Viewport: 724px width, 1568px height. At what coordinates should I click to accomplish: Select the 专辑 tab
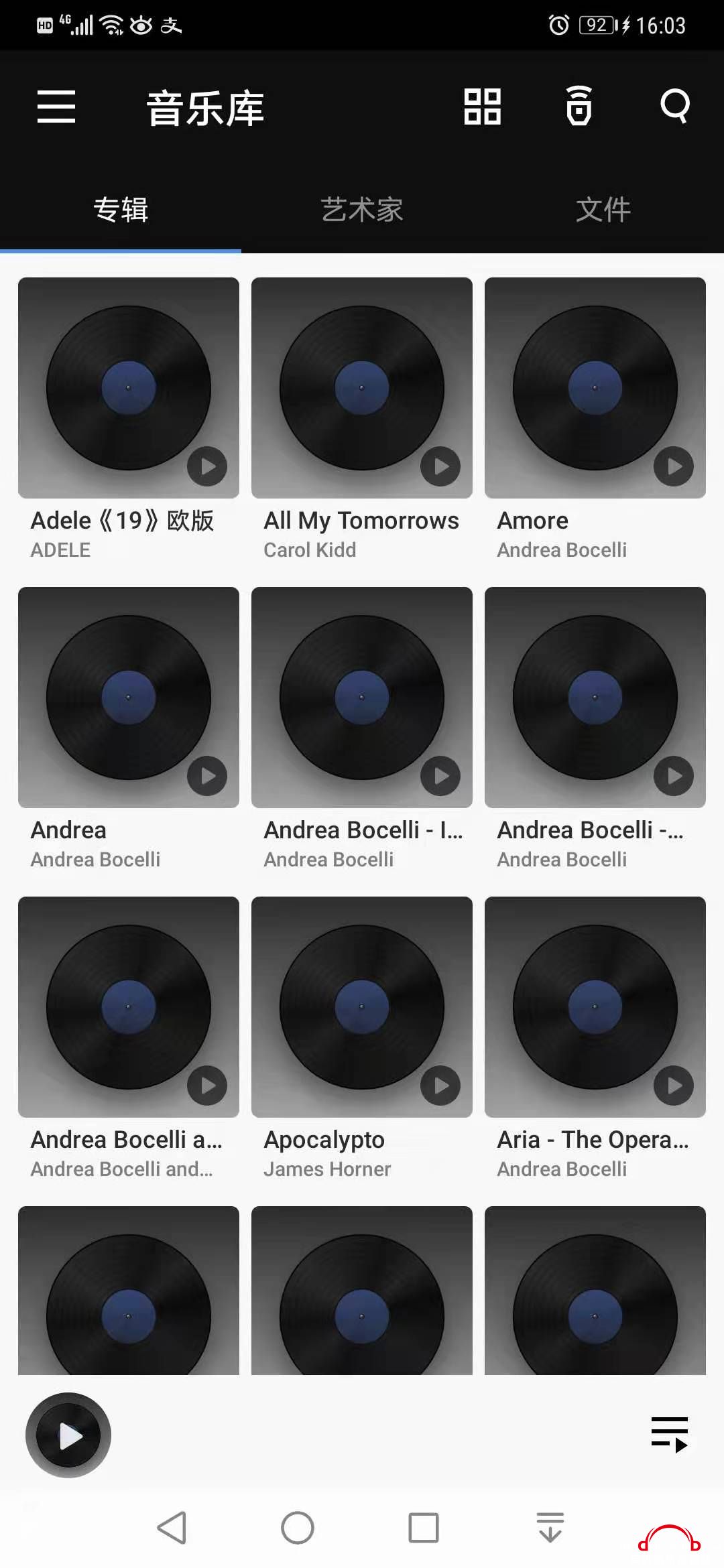[121, 210]
